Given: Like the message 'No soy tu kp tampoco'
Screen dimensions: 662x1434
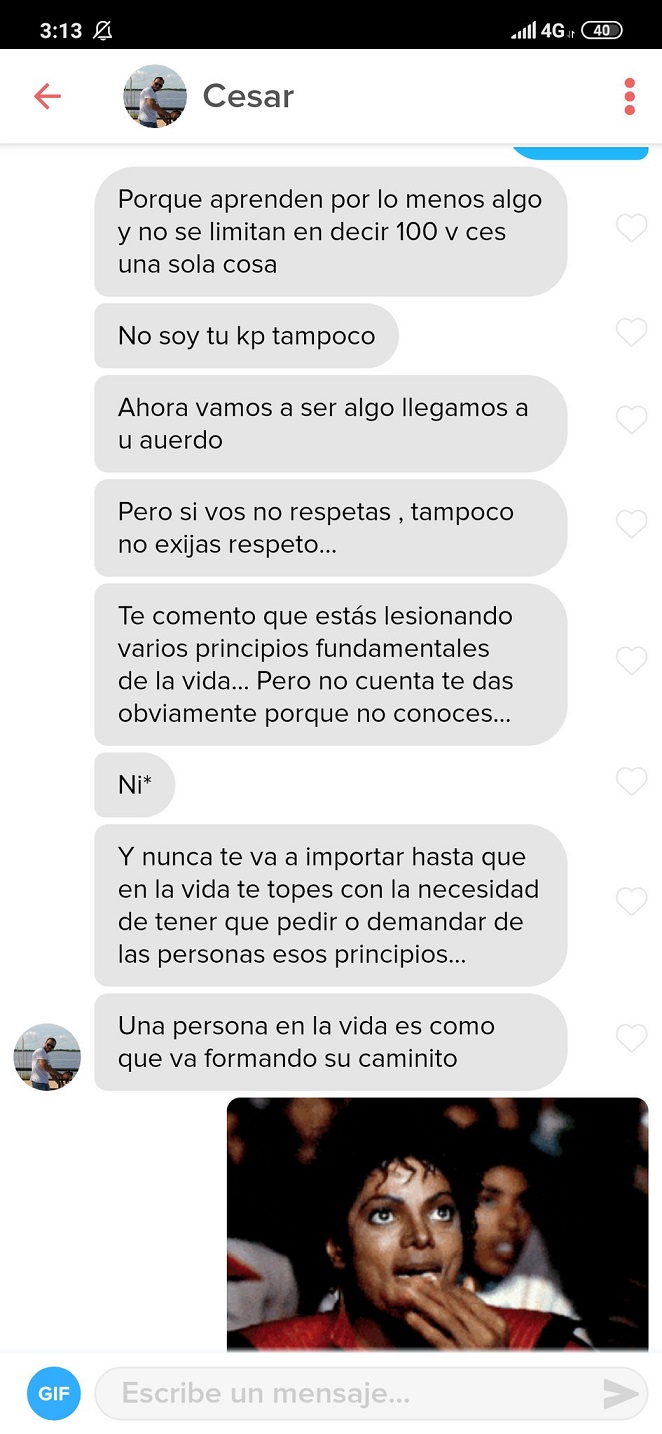Looking at the screenshot, I should [x=631, y=332].
